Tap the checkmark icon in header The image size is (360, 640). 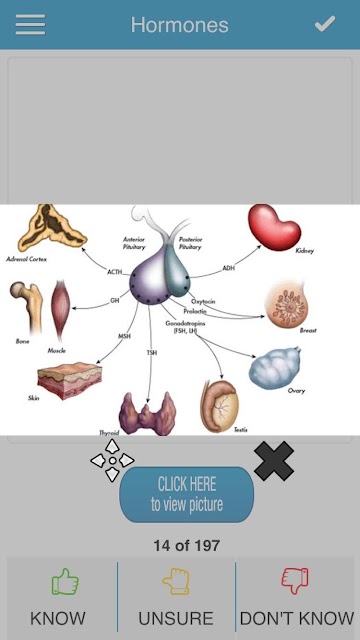(325, 24)
